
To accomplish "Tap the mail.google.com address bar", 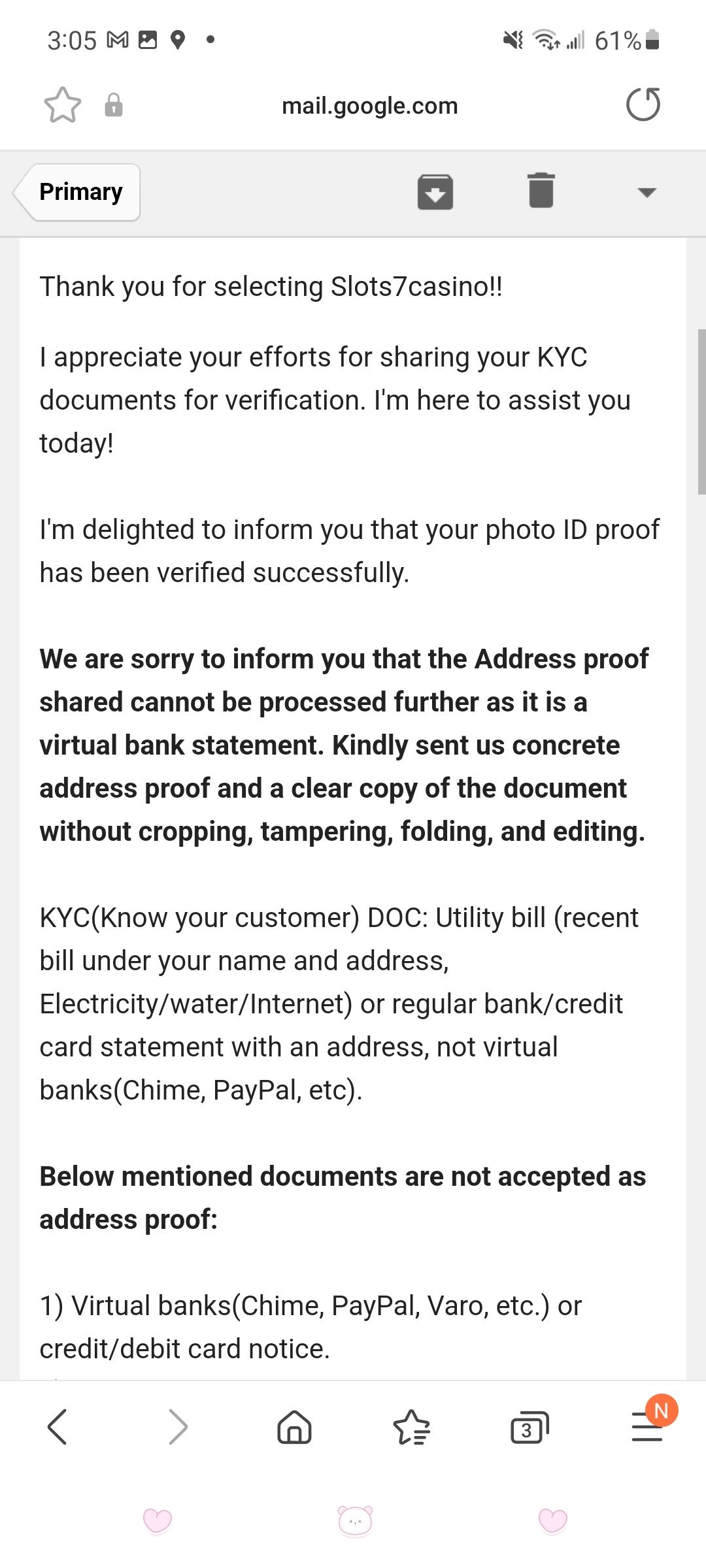I will pos(370,106).
